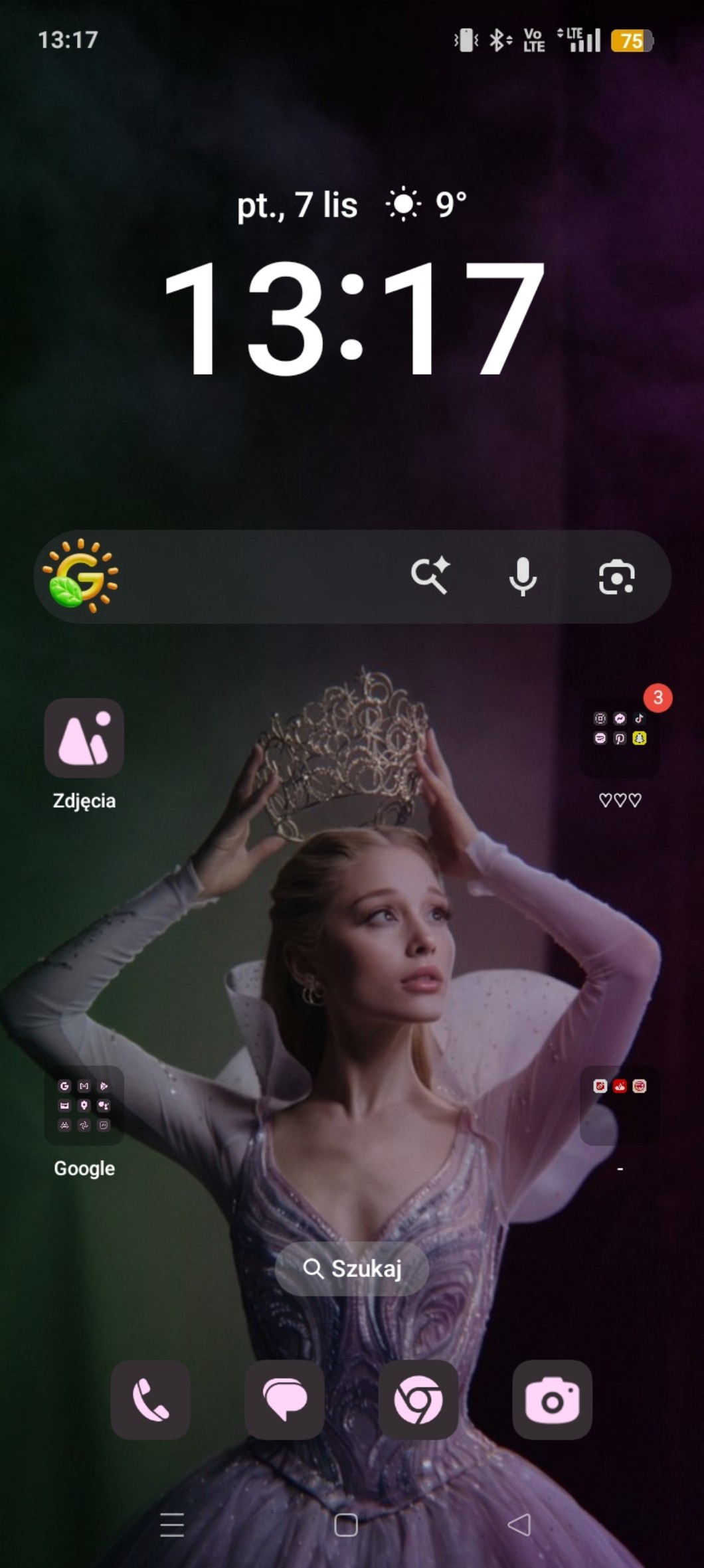This screenshot has width=704, height=1568.
Task: Tap the system back button
Action: pyautogui.click(x=519, y=1524)
